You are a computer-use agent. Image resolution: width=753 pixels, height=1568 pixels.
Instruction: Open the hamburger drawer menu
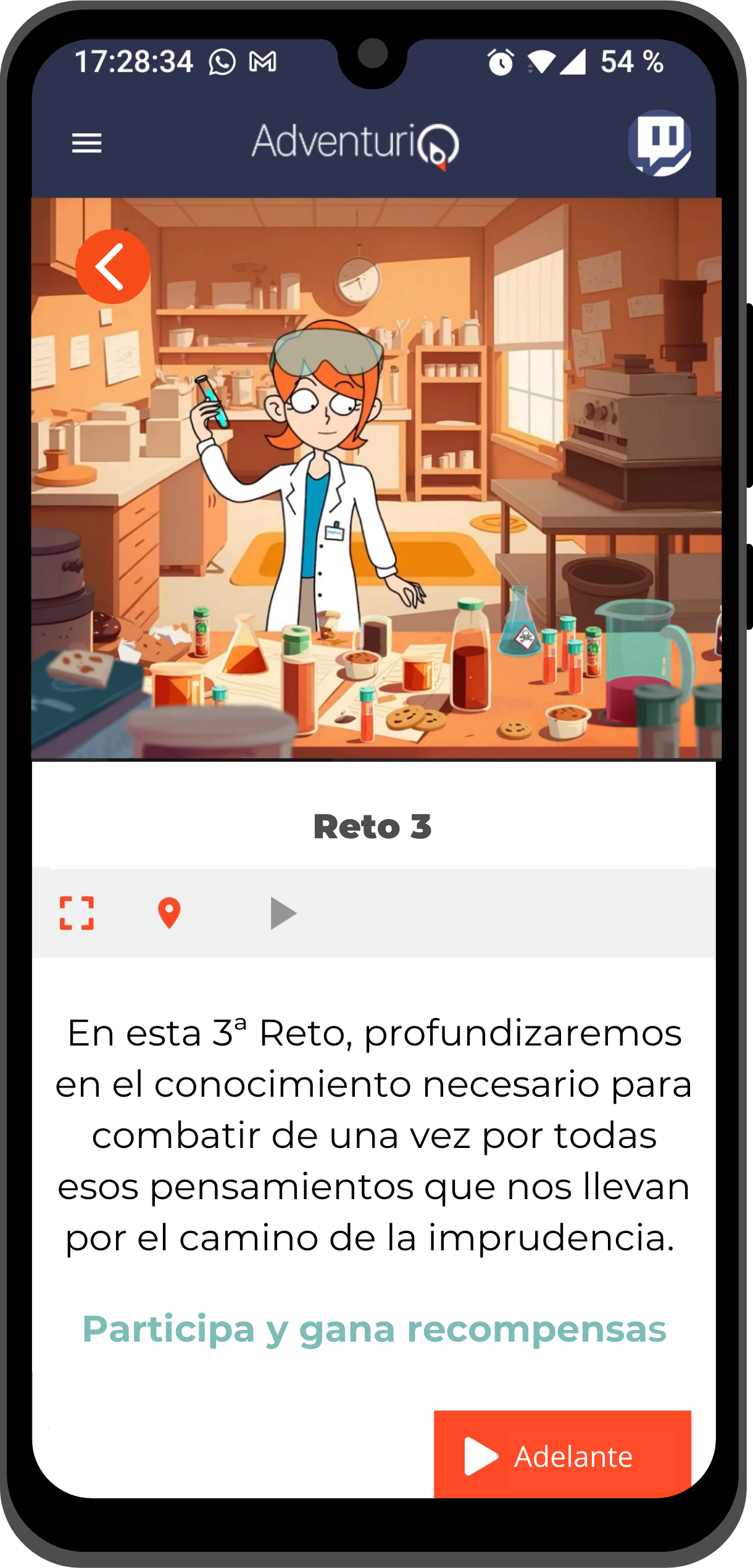pos(86,144)
